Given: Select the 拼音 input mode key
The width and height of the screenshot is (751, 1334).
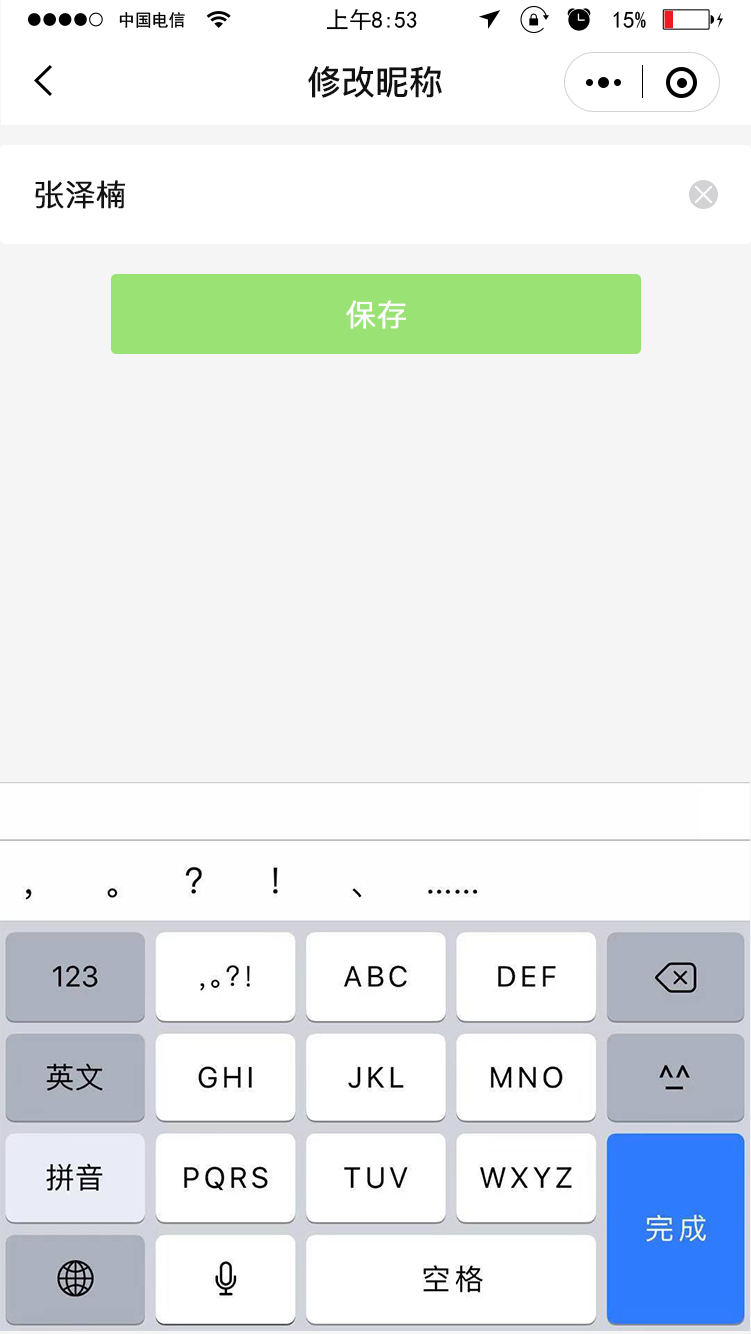Looking at the screenshot, I should click(75, 1178).
